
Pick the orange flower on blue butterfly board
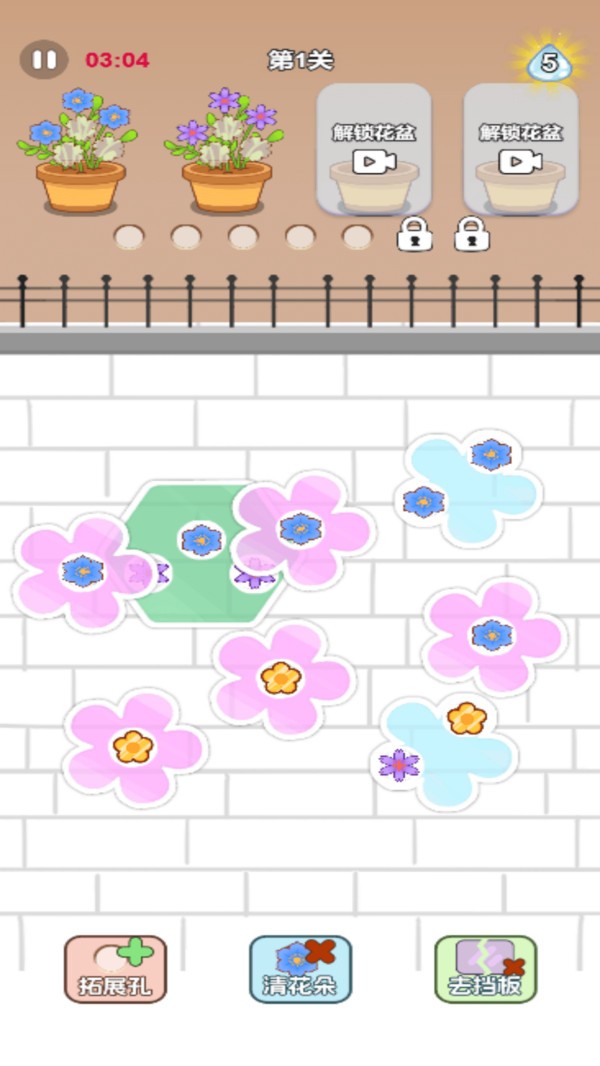pos(466,718)
